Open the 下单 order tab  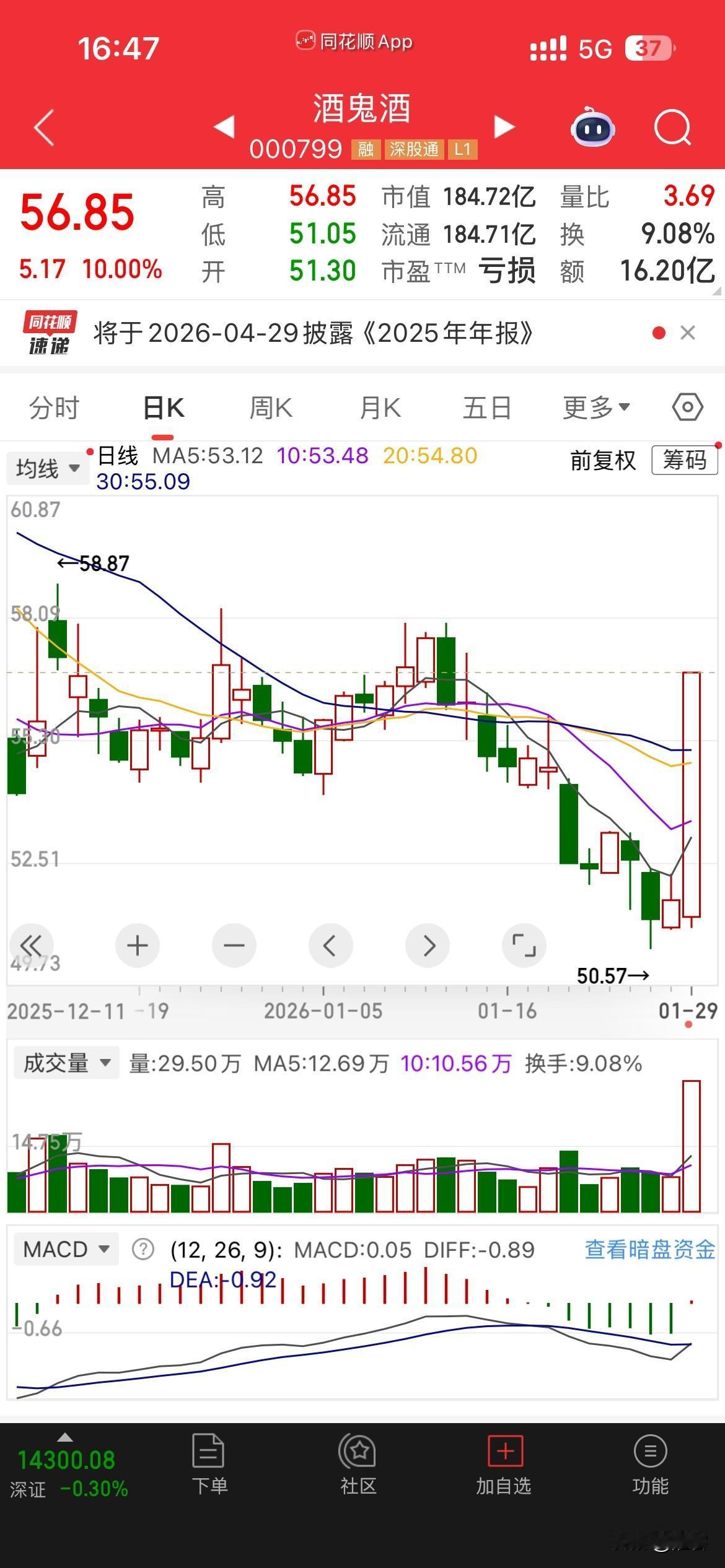(x=209, y=1465)
